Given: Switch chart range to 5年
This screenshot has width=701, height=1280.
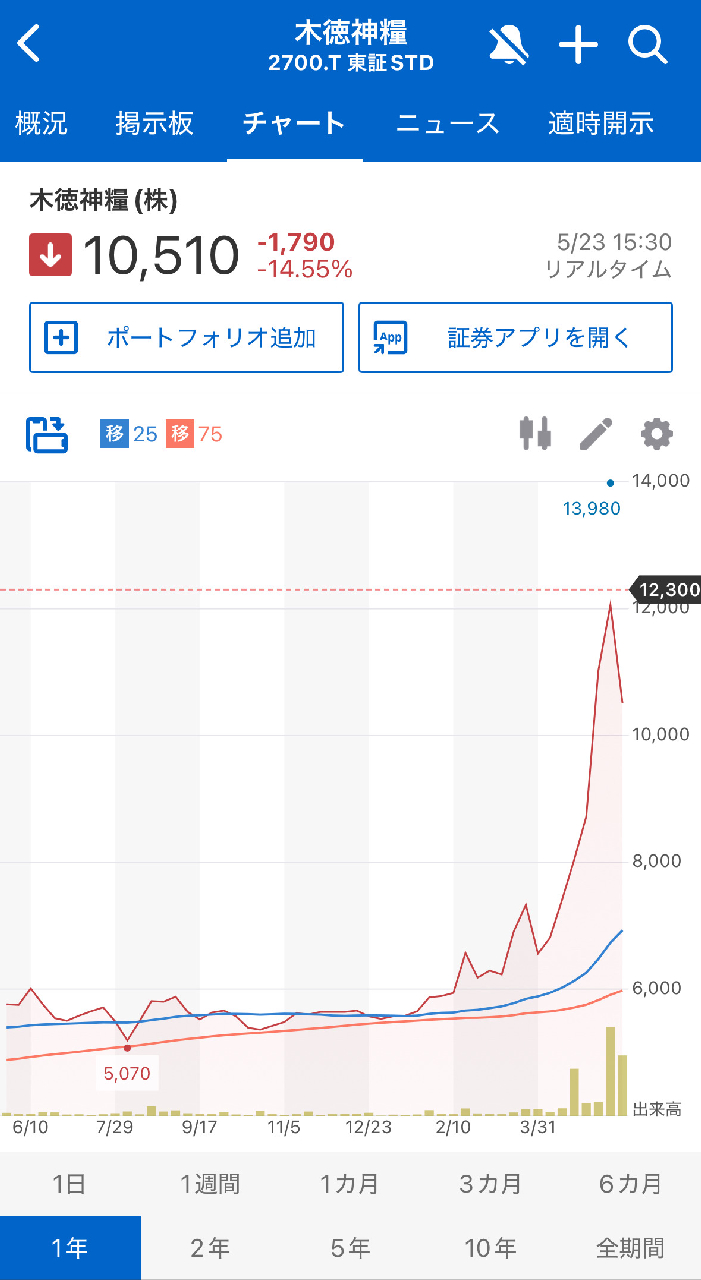Looking at the screenshot, I should coord(350,1248).
